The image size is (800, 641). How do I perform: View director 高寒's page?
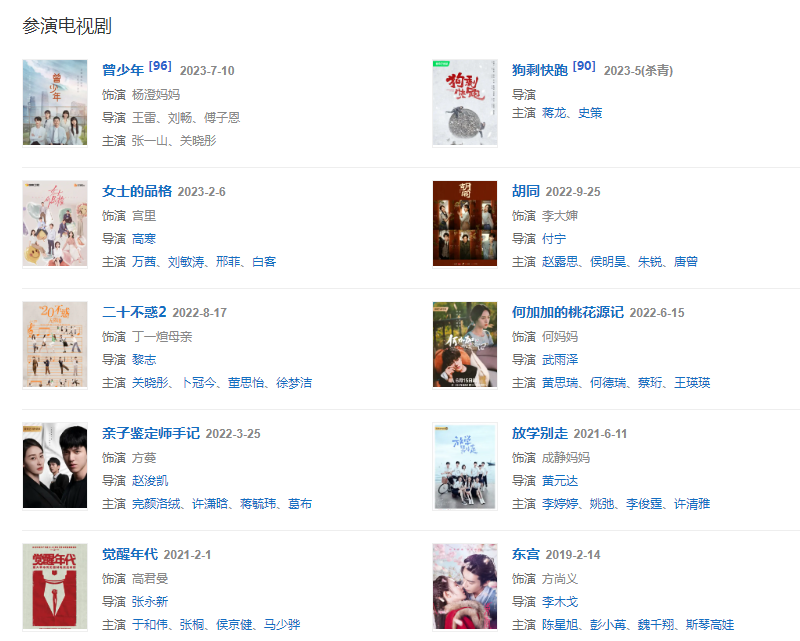144,238
